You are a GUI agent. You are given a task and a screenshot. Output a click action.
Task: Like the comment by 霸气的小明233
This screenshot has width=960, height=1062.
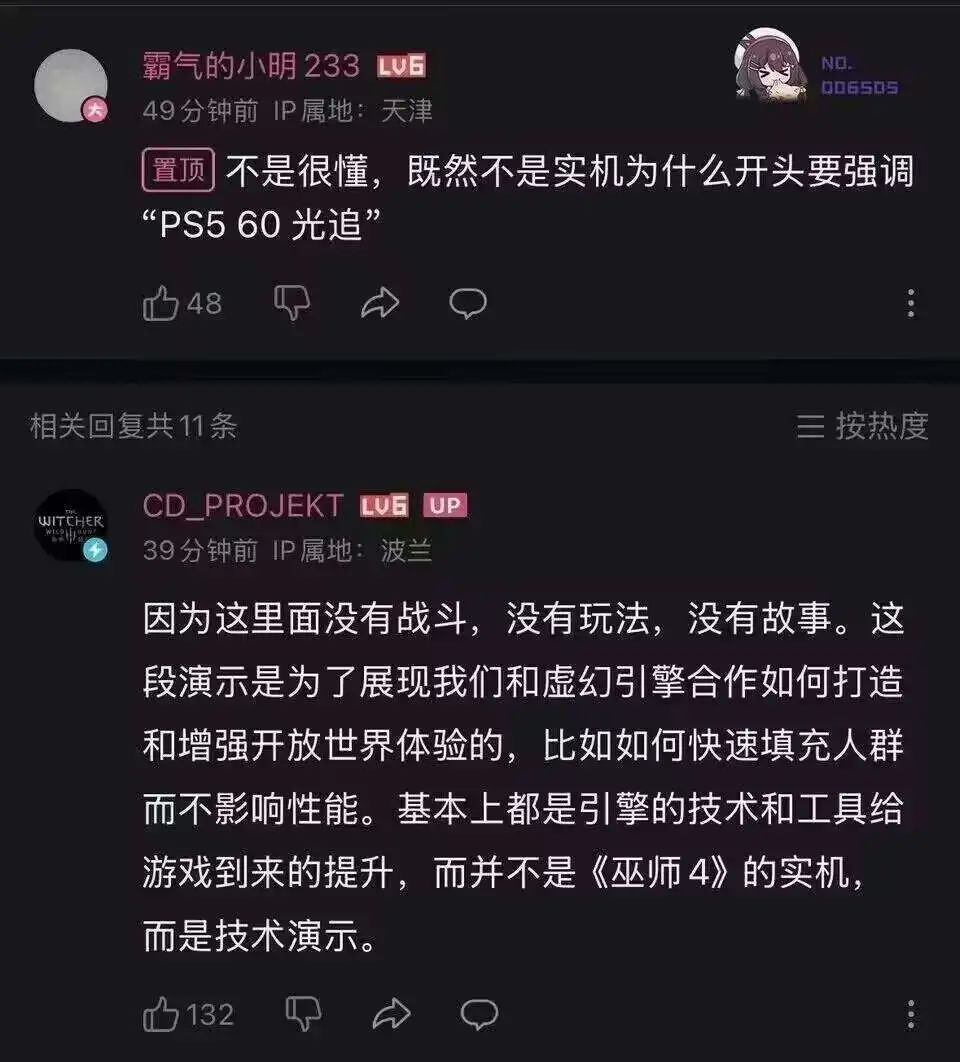click(x=161, y=303)
